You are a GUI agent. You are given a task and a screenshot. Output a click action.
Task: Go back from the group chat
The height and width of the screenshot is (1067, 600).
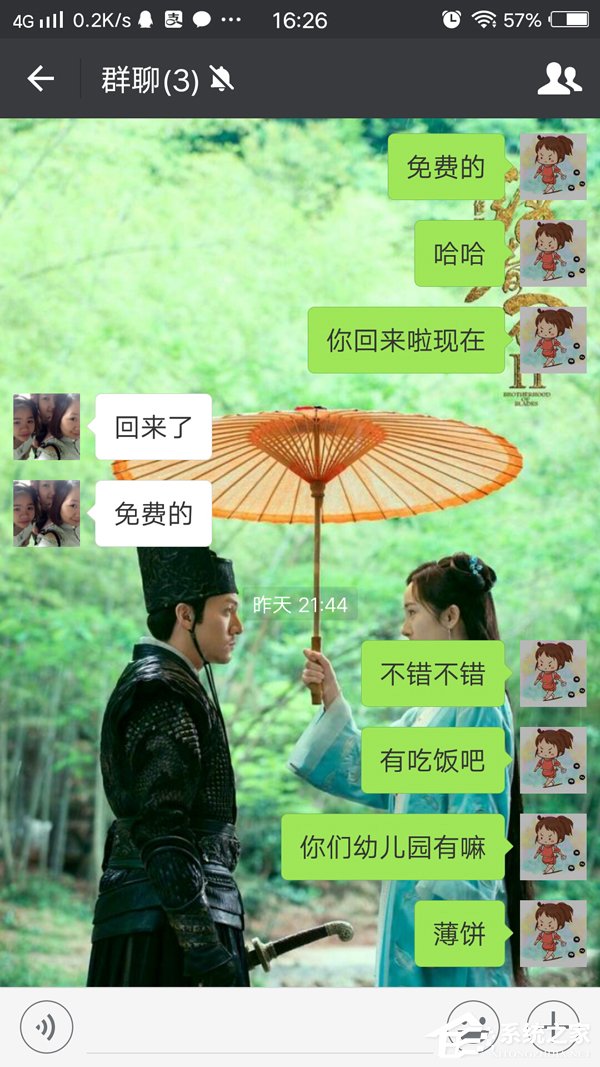[x=40, y=79]
